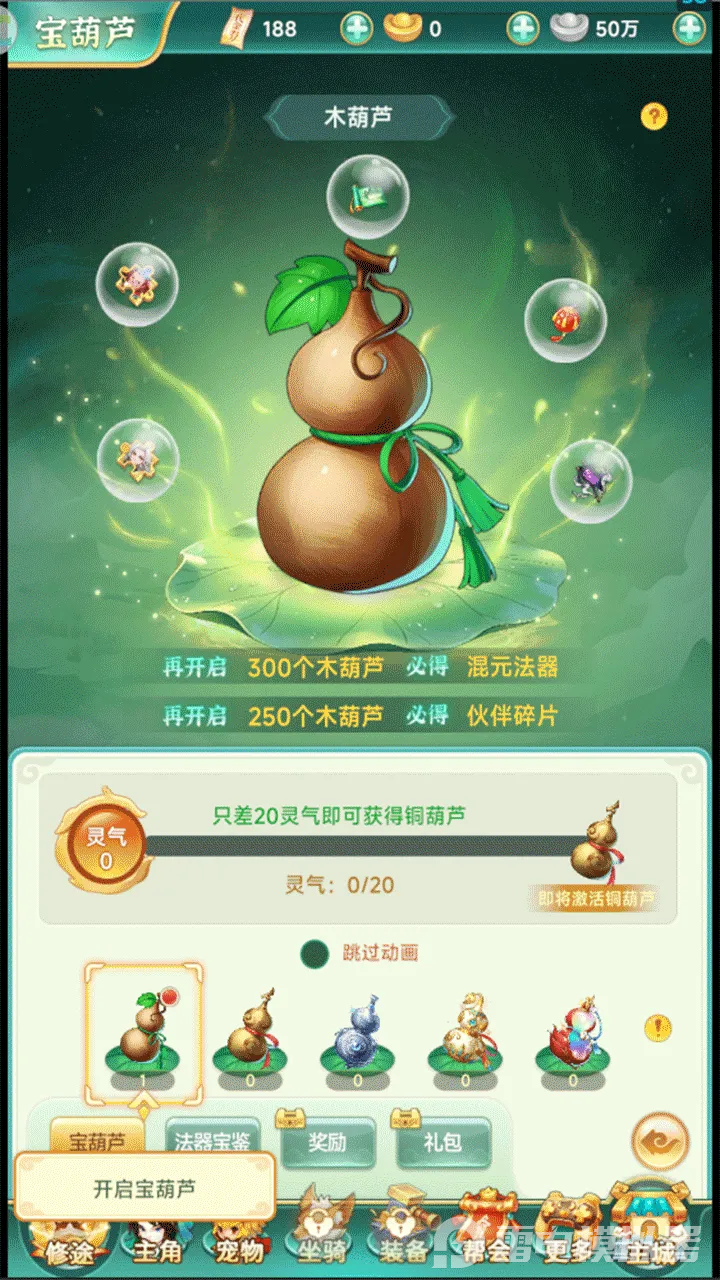Tap the plus button beside the 50万 silver
Image resolution: width=720 pixels, height=1280 pixels.
point(690,28)
